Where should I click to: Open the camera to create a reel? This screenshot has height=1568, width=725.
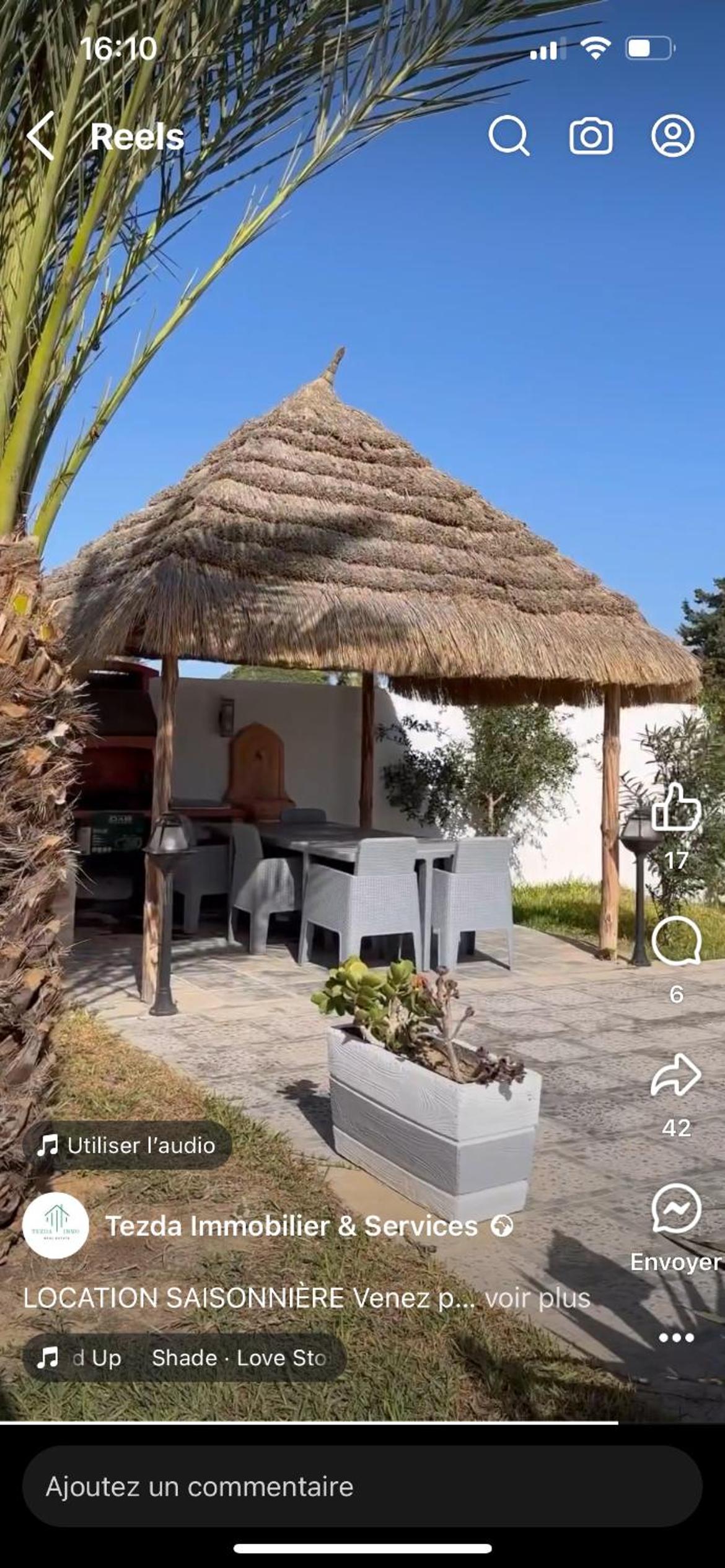pos(591,136)
